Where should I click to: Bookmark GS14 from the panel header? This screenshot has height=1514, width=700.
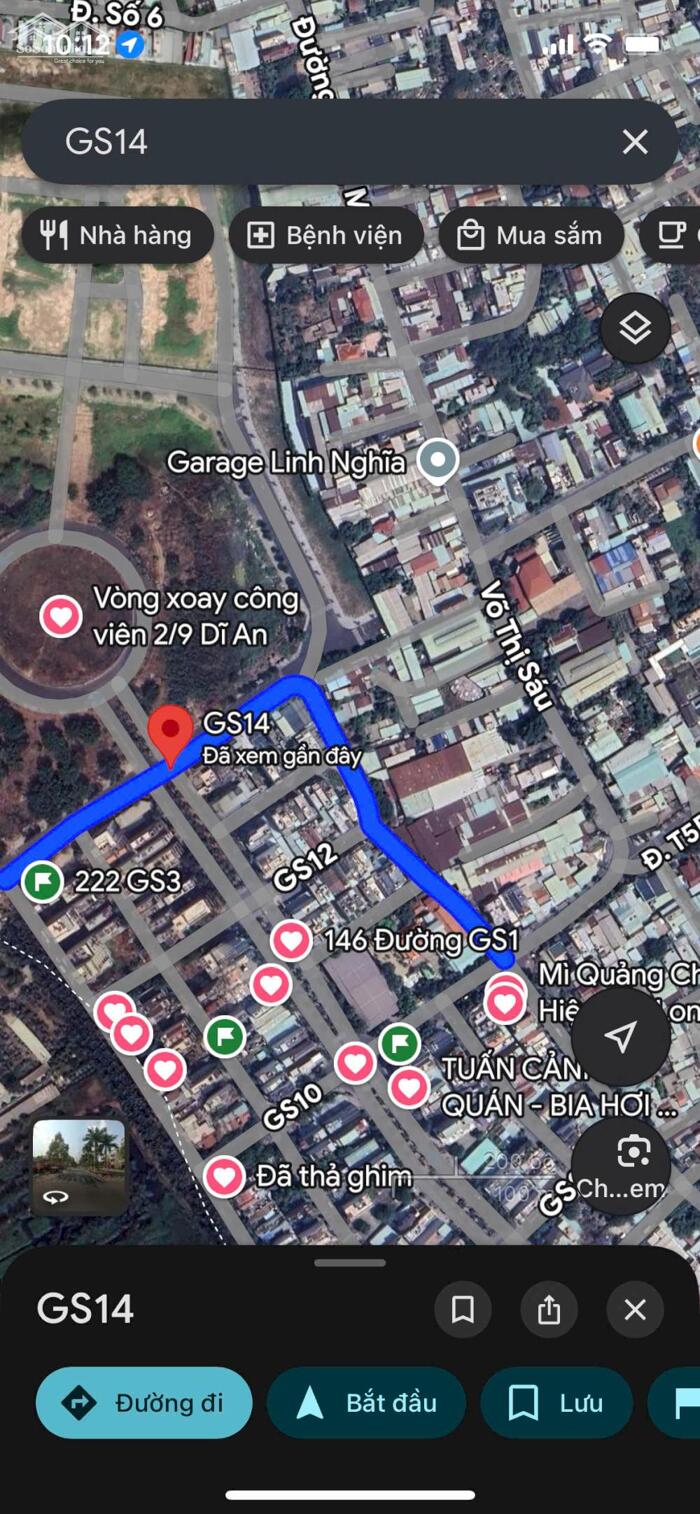point(462,1310)
